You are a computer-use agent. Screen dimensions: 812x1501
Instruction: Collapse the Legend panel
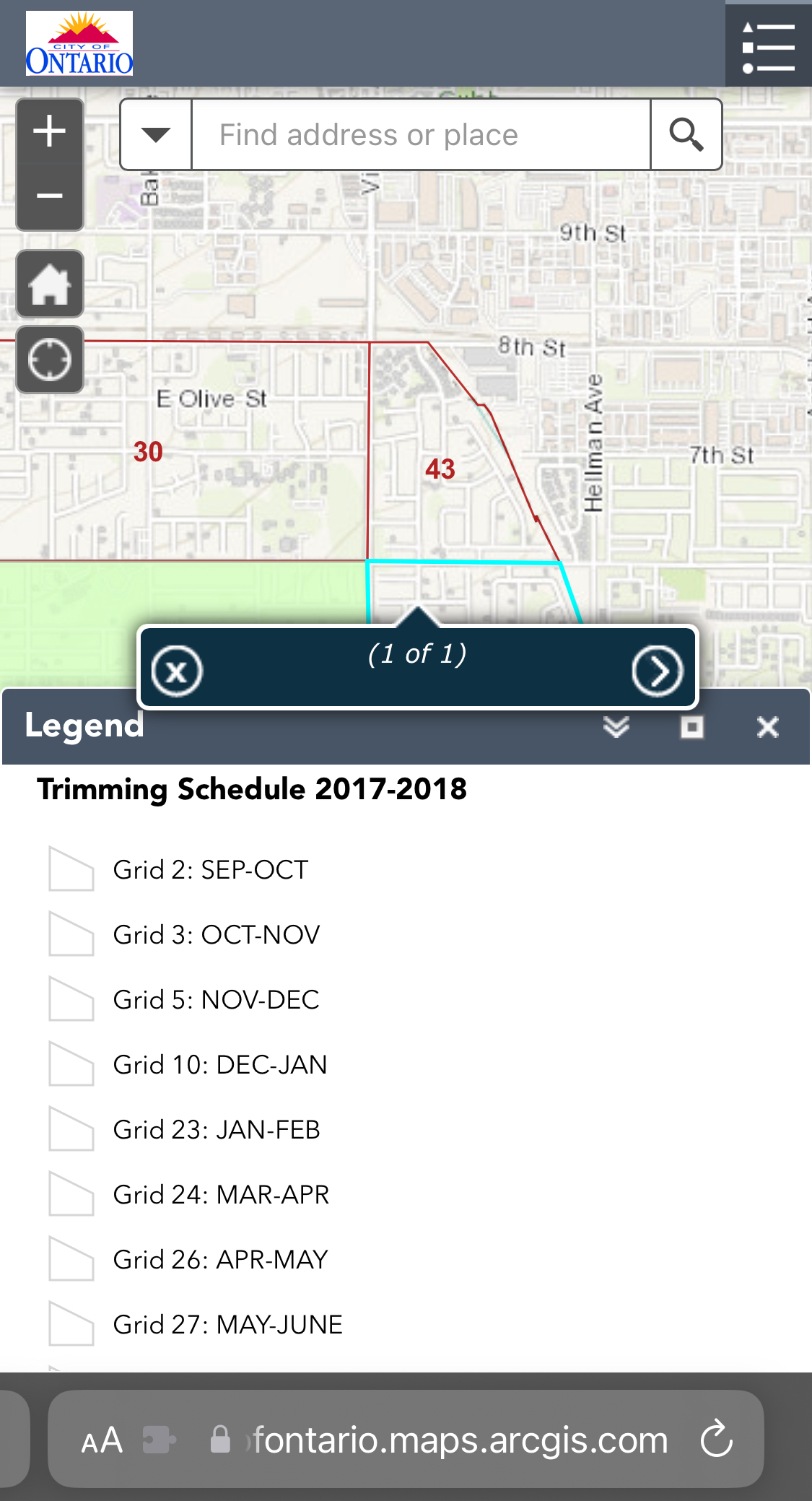616,727
